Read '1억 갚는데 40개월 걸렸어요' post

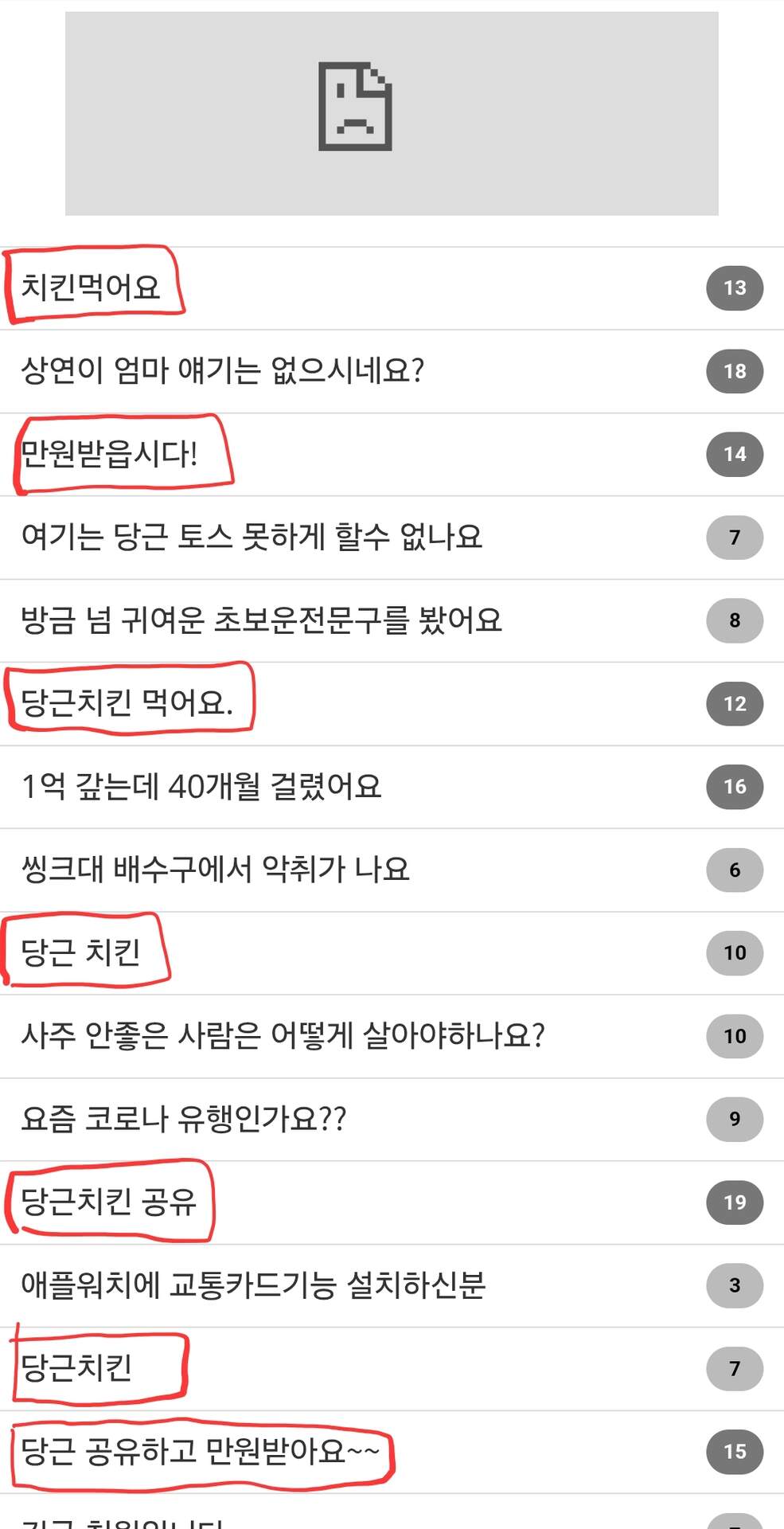[x=201, y=787]
